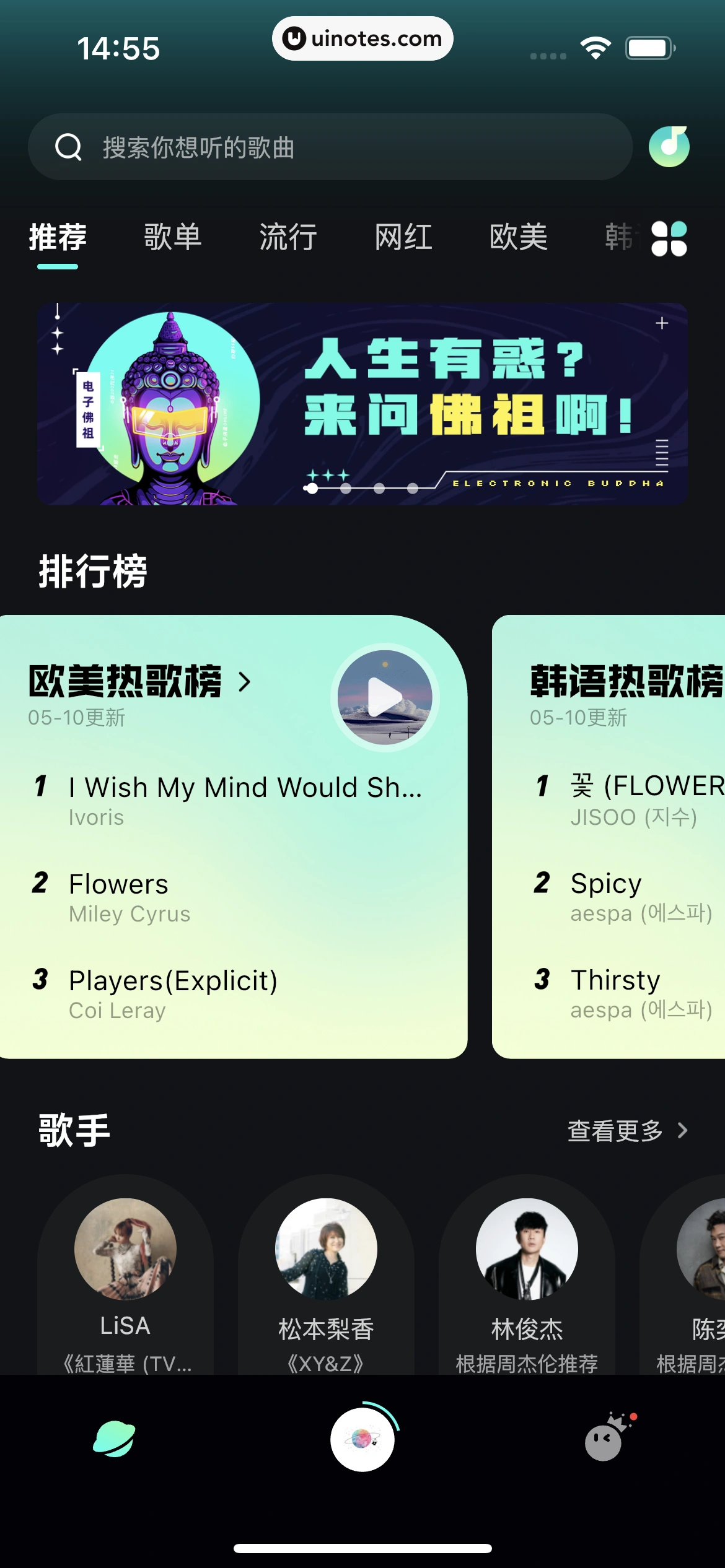Select the 网红 tab
The image size is (725, 1568).
[403, 237]
